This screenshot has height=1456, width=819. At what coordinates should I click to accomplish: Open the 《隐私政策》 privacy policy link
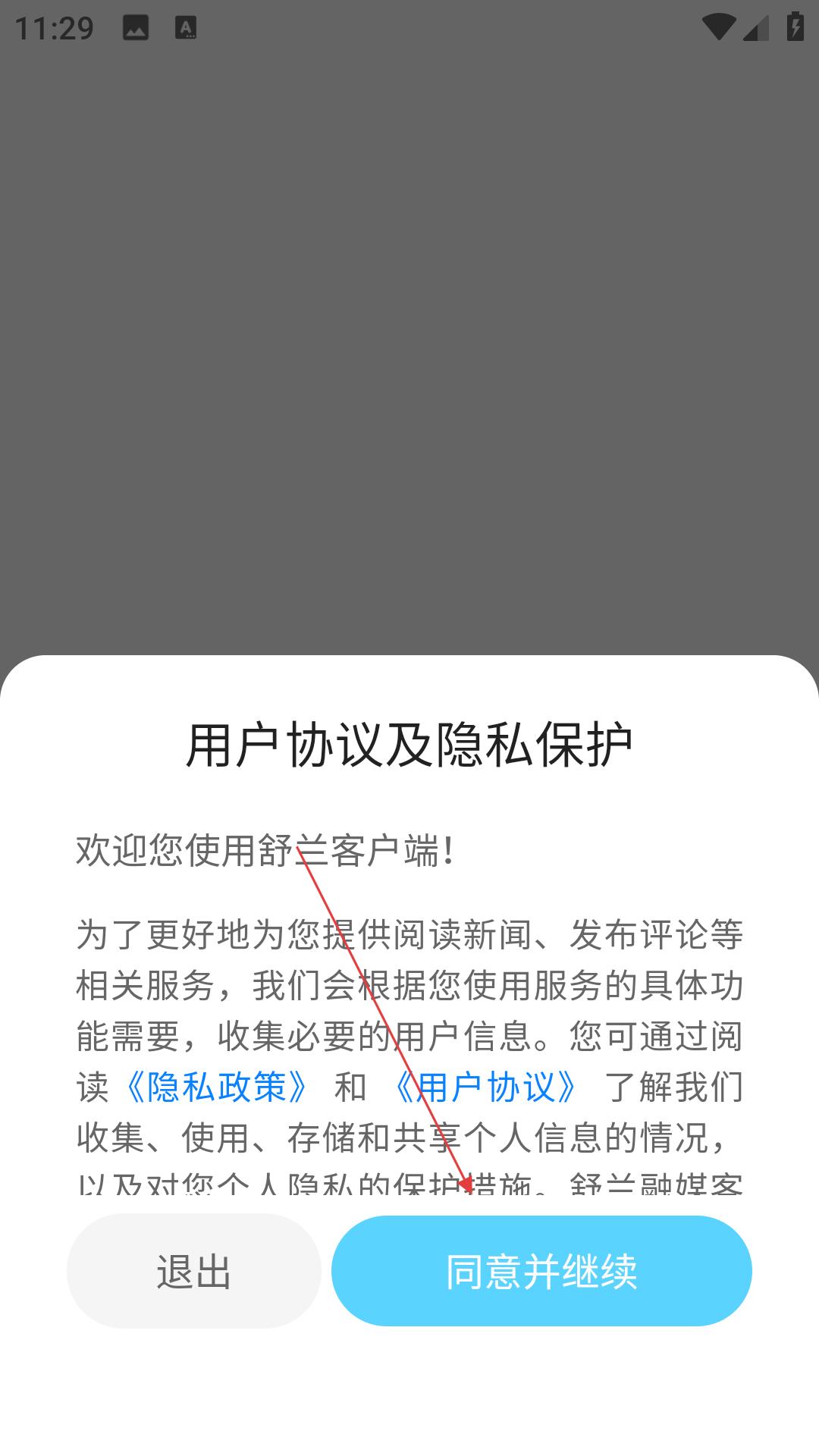(x=218, y=1087)
